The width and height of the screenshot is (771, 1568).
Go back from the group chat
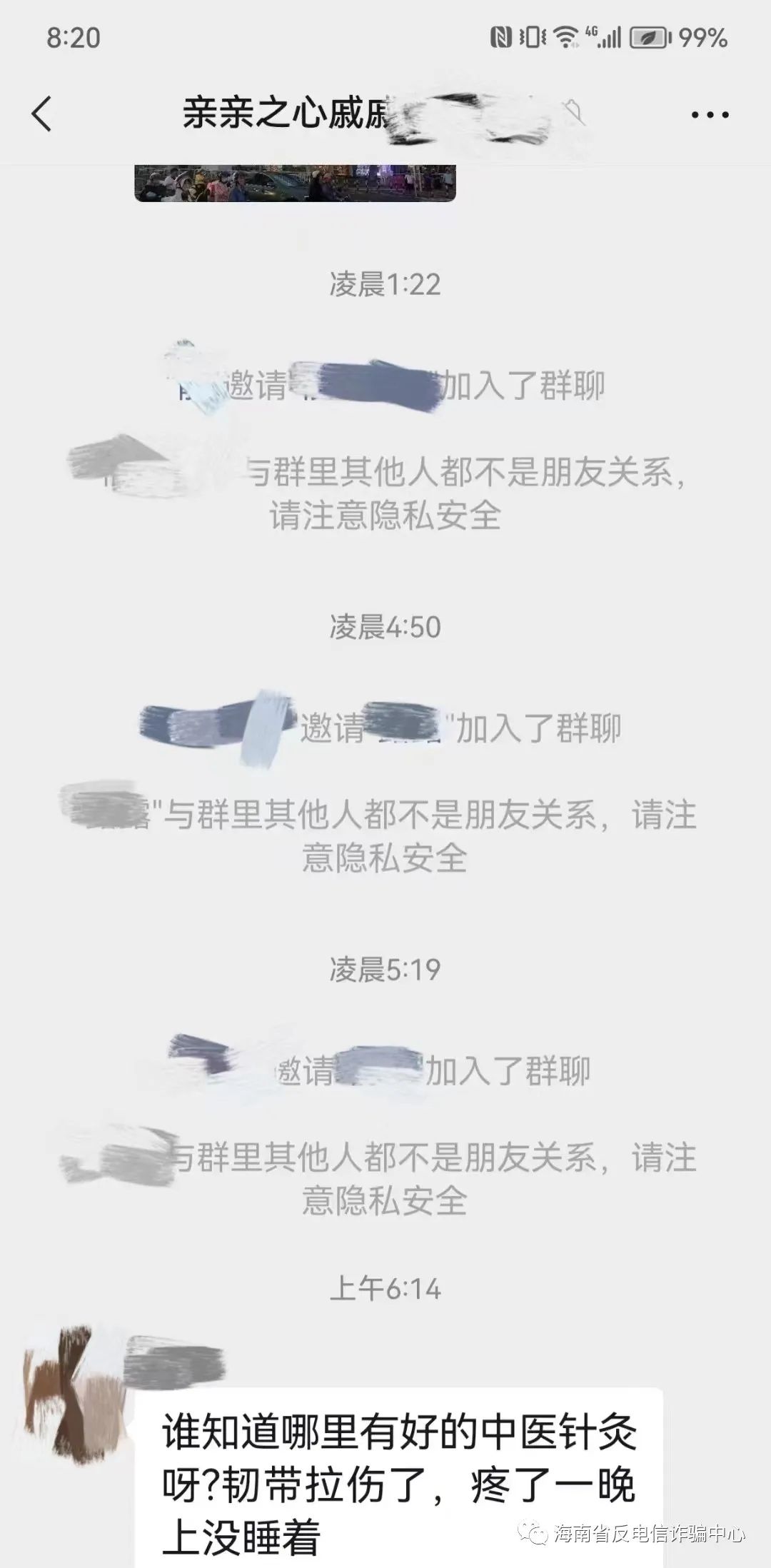(x=42, y=114)
